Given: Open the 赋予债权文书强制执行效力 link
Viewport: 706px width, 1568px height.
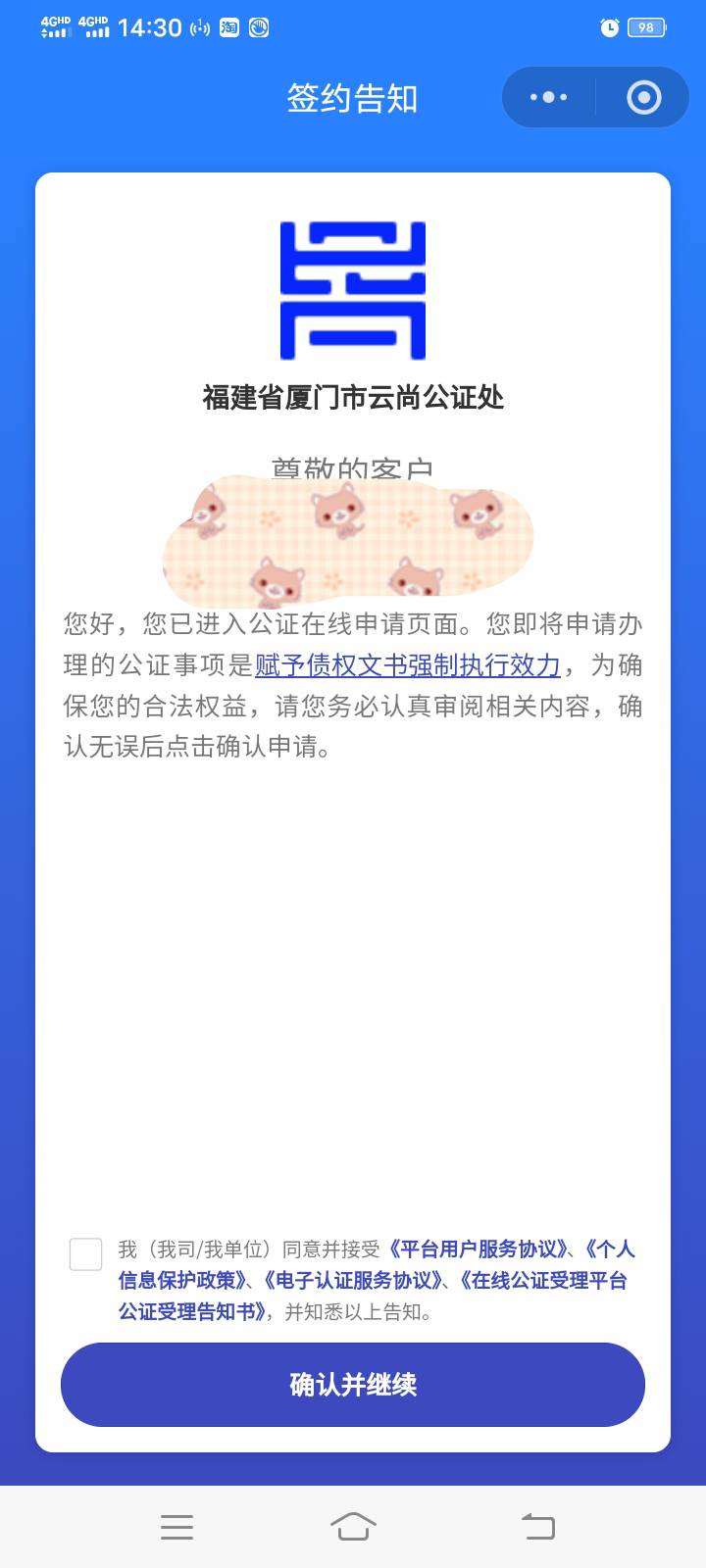Looking at the screenshot, I should pyautogui.click(x=407, y=665).
